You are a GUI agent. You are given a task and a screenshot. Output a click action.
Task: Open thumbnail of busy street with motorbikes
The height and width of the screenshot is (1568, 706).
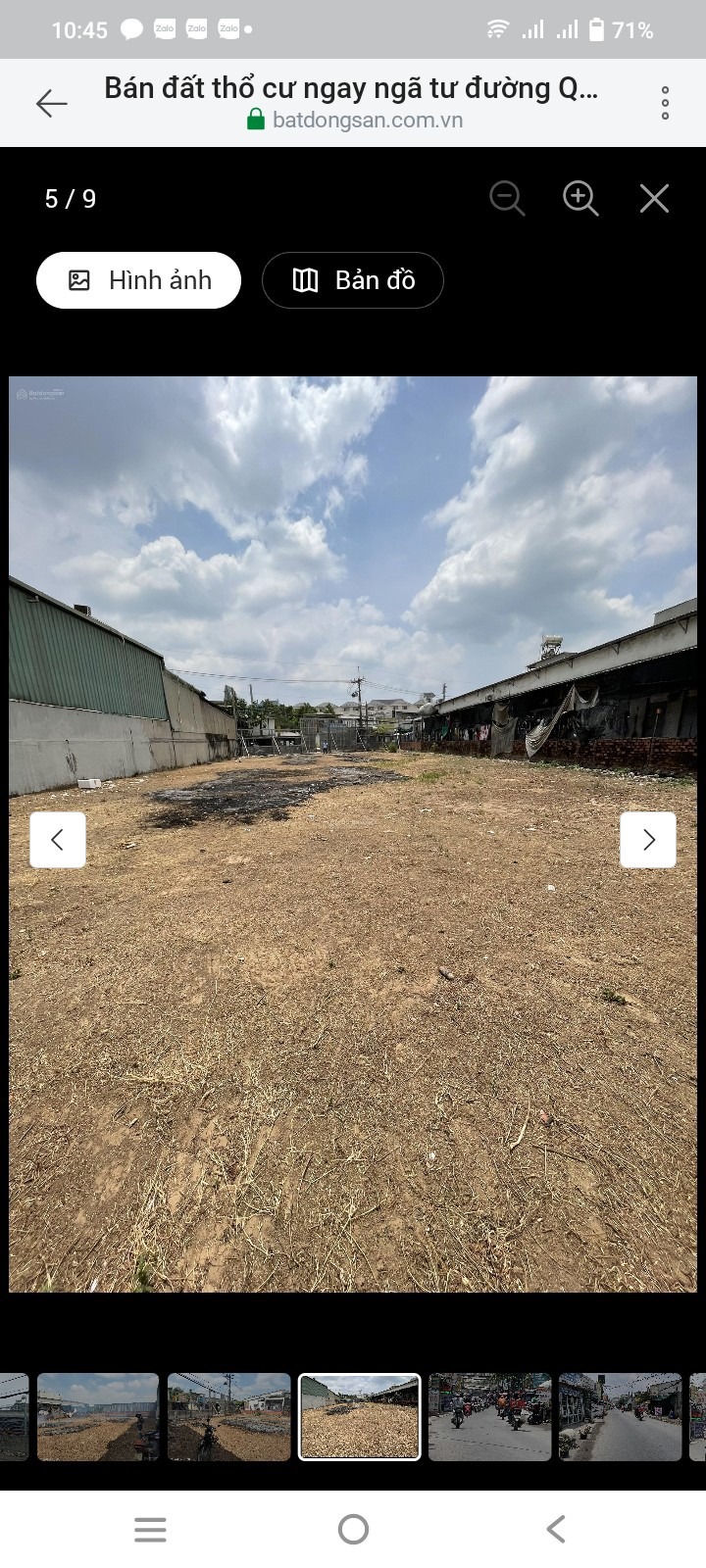(490, 1417)
